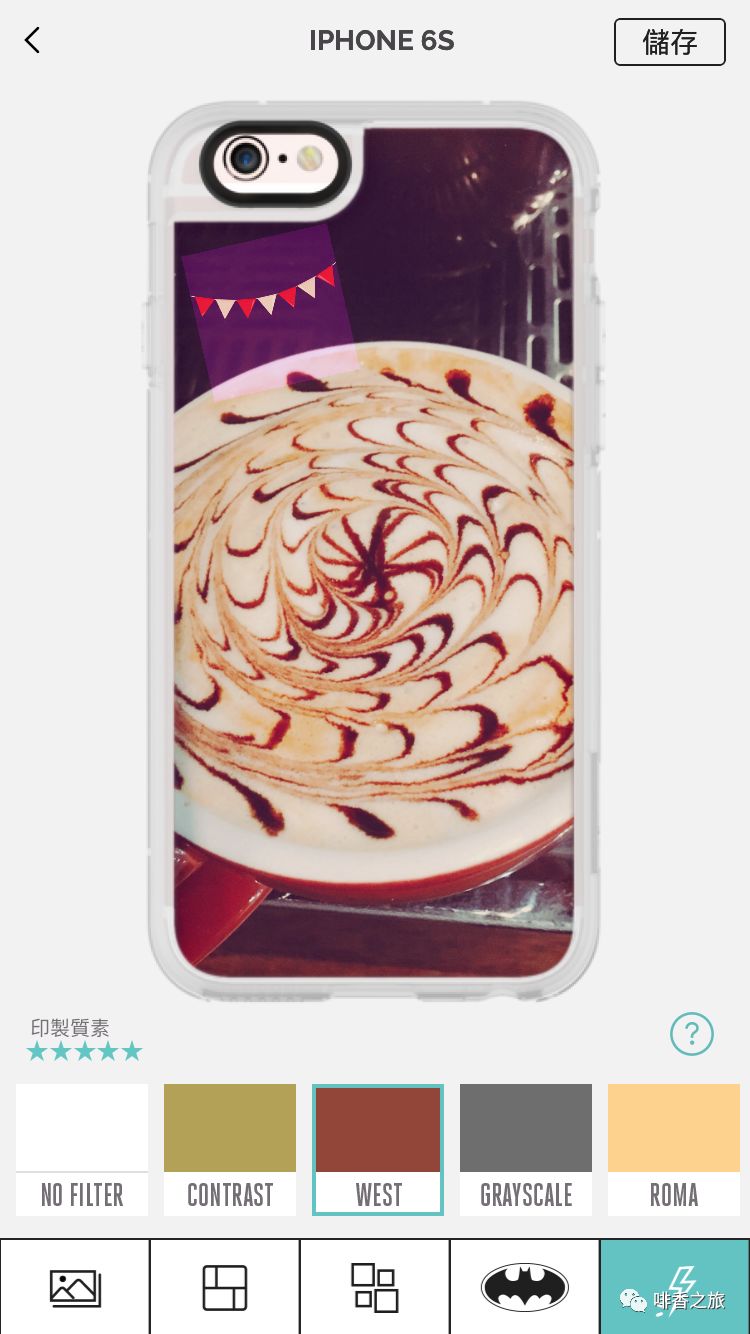Select the Roma filter

674,1149
